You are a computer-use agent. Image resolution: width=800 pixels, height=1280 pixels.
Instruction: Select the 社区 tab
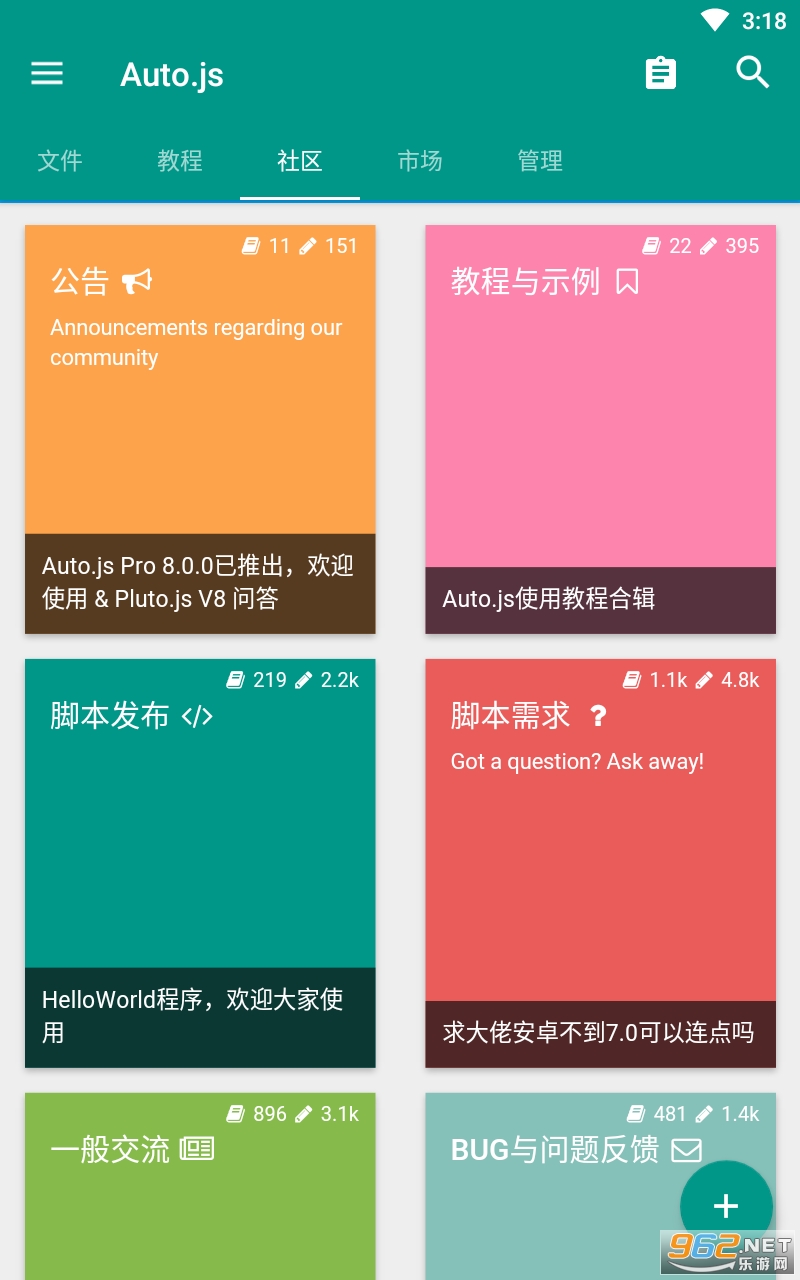tap(300, 161)
